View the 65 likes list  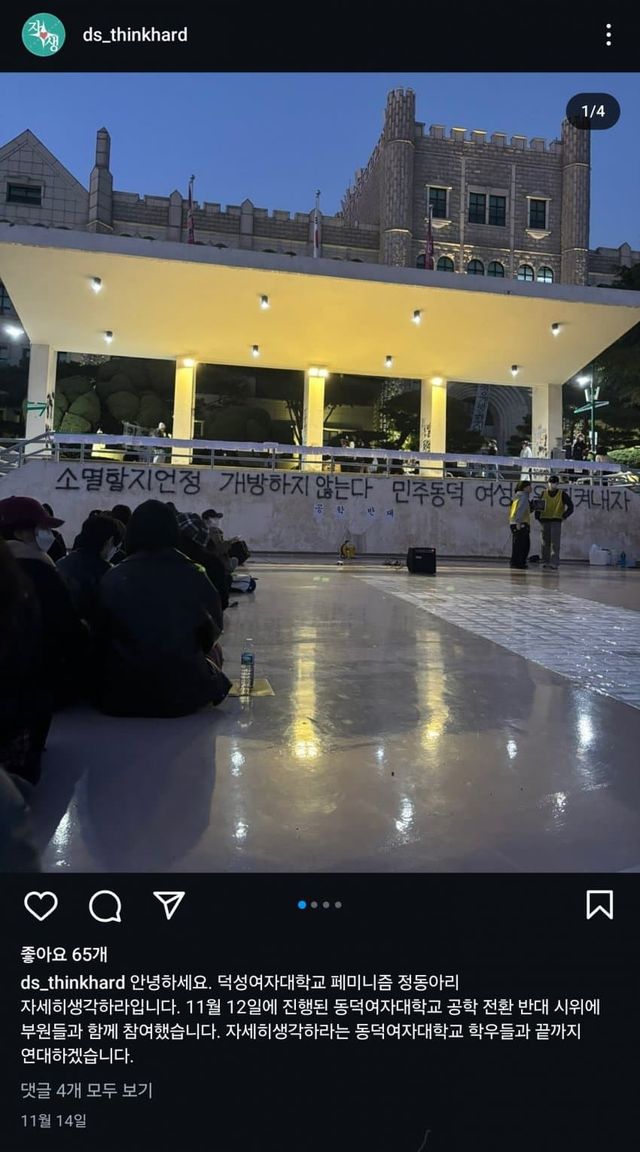pyautogui.click(x=64, y=954)
